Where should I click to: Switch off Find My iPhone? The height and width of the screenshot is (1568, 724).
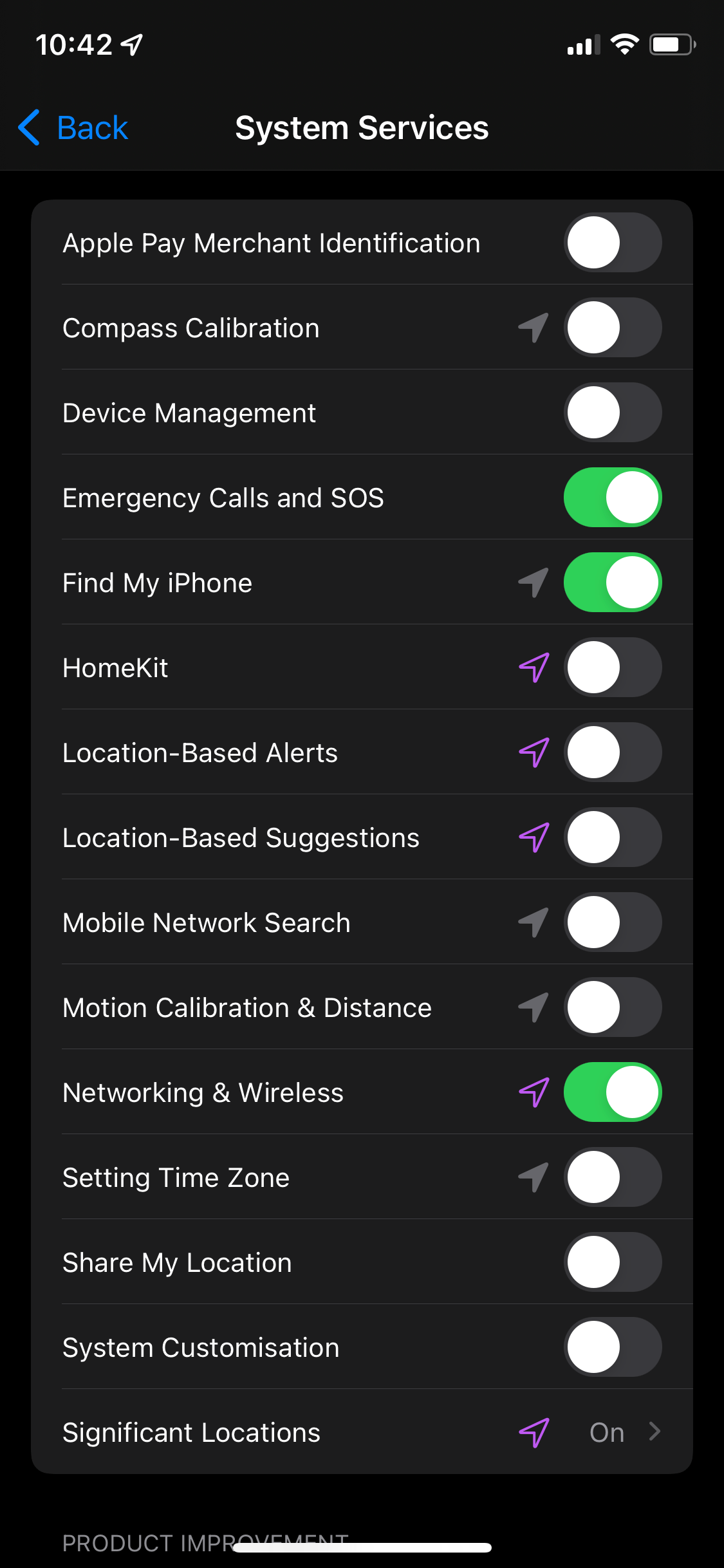pyautogui.click(x=613, y=583)
